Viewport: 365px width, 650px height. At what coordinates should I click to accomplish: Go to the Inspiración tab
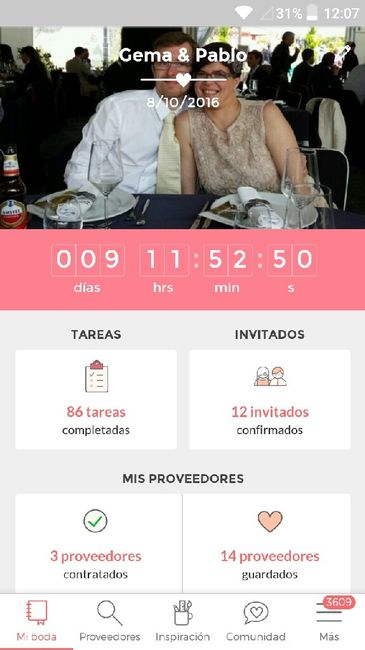182,621
